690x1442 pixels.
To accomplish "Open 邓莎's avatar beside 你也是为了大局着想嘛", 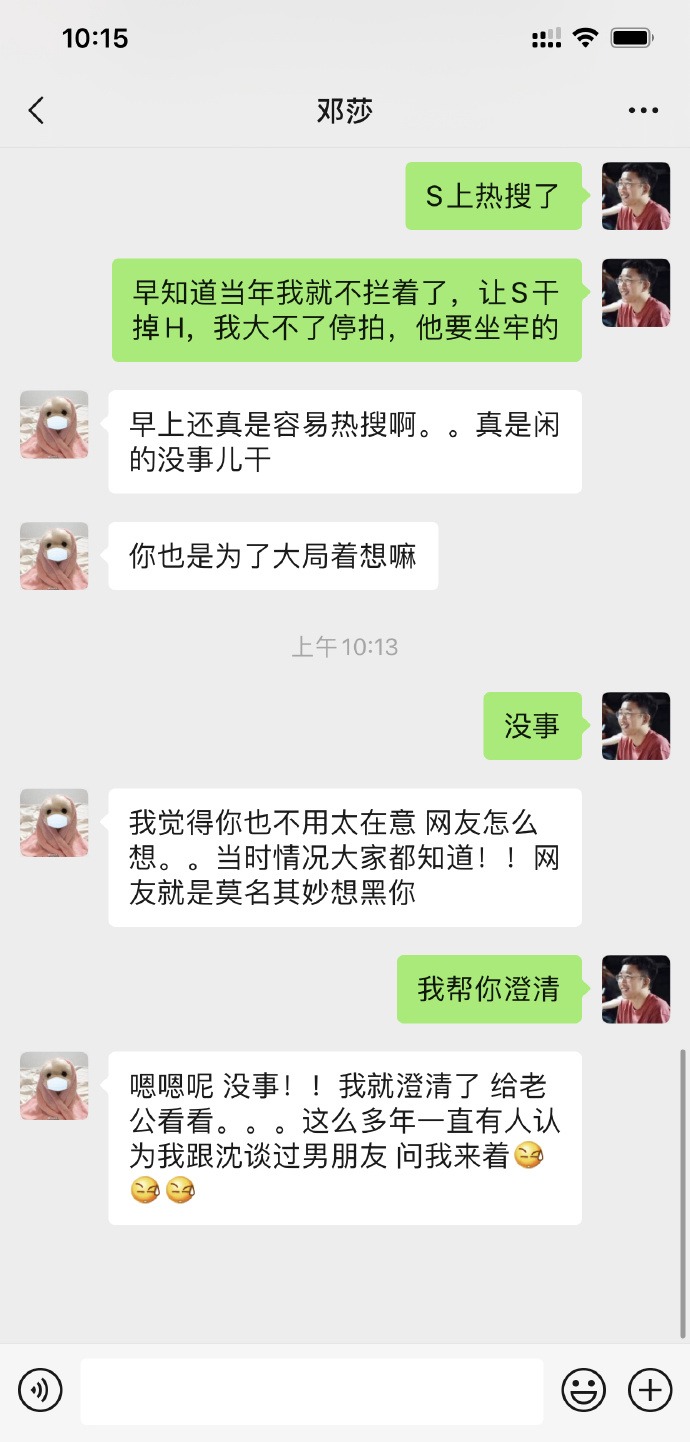I will (54, 556).
